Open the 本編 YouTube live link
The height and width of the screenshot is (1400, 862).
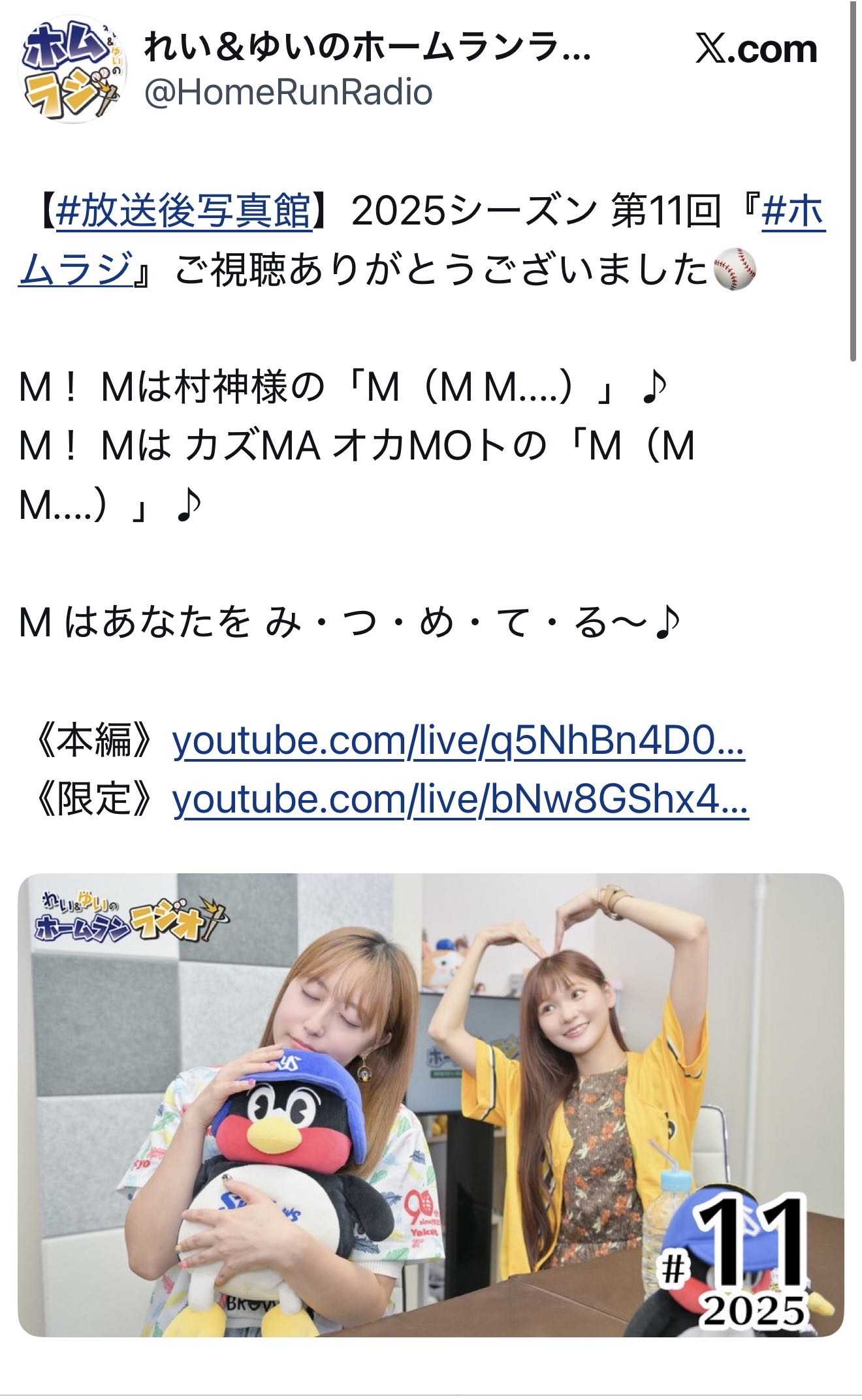(458, 741)
